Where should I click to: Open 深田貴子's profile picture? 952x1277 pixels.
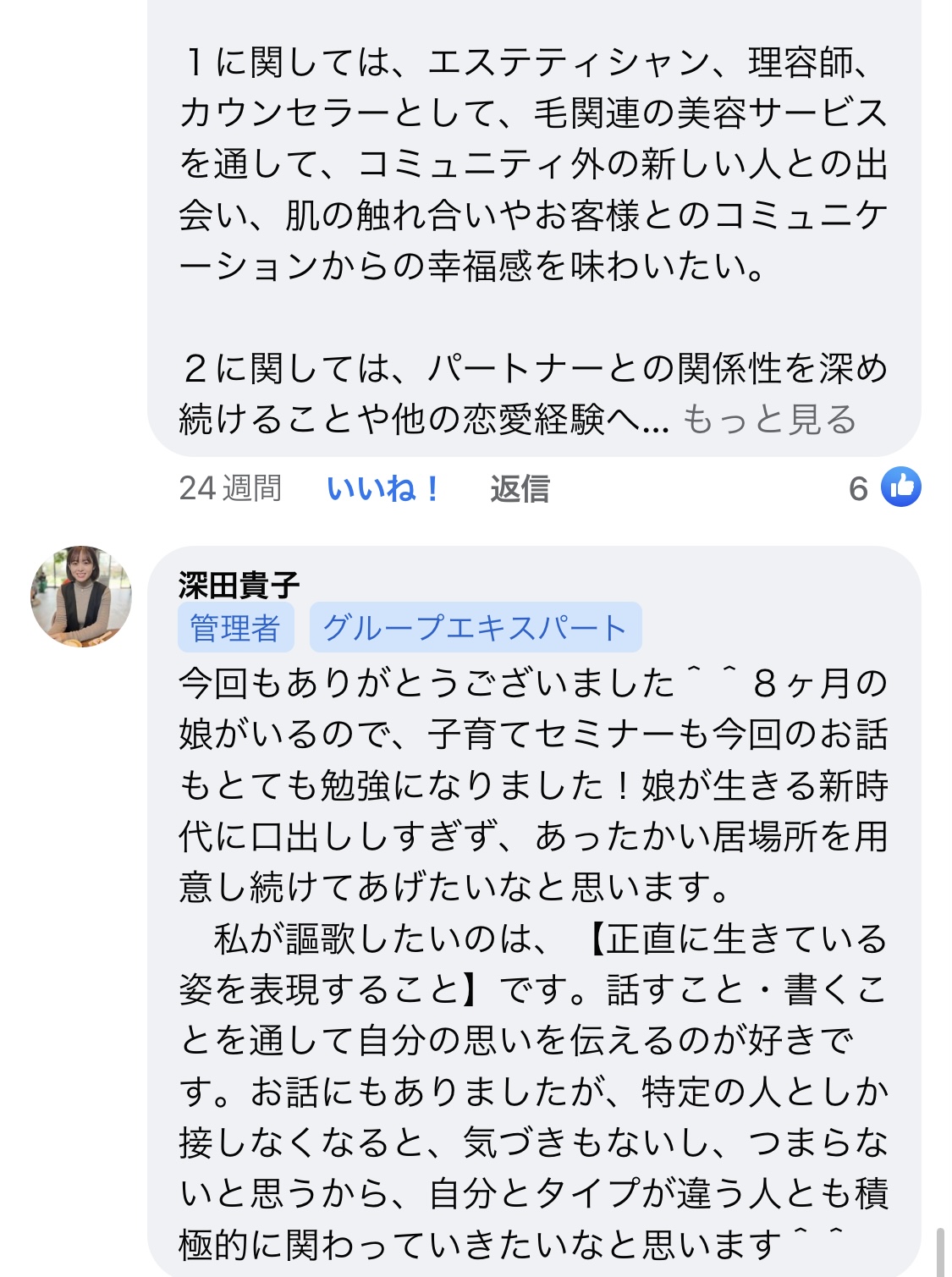pyautogui.click(x=81, y=597)
